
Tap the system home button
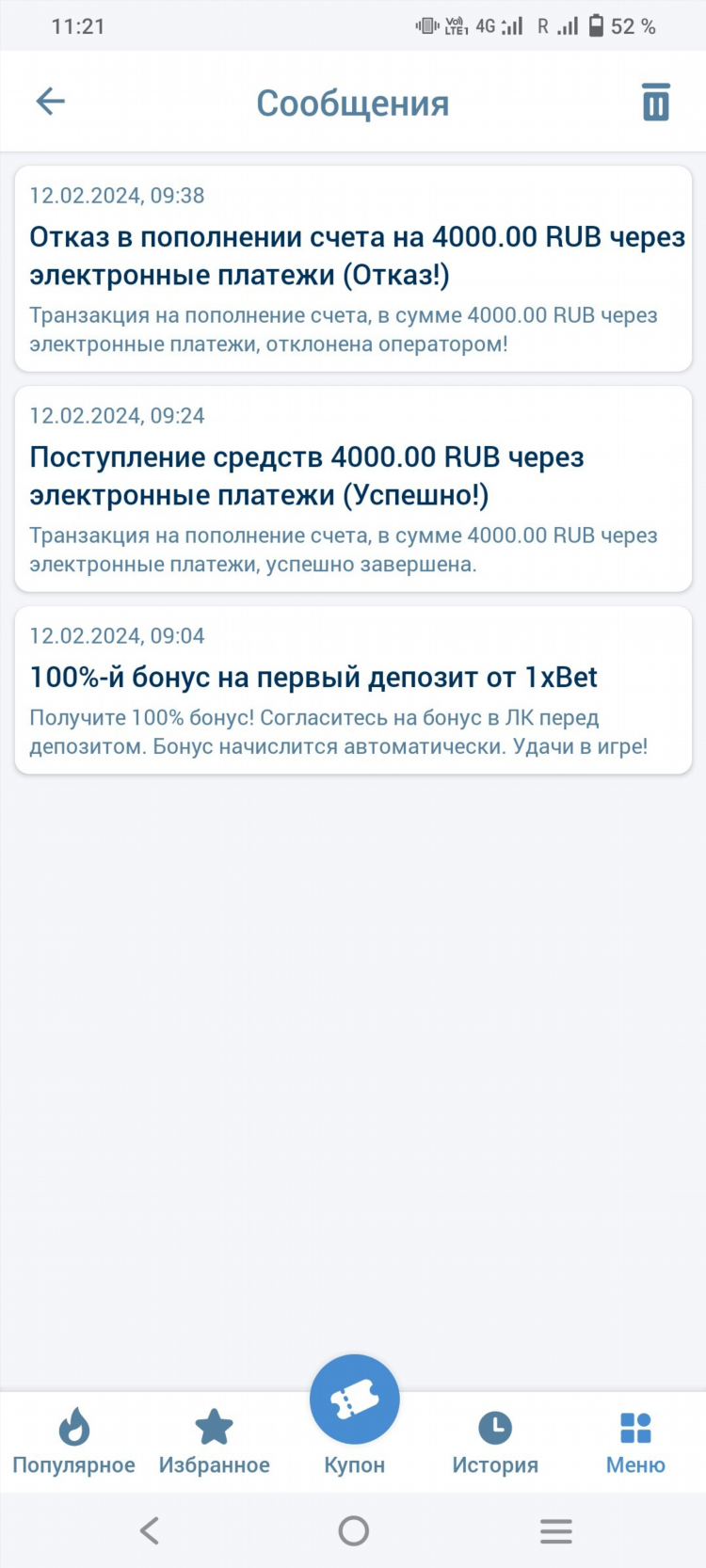(x=354, y=1531)
